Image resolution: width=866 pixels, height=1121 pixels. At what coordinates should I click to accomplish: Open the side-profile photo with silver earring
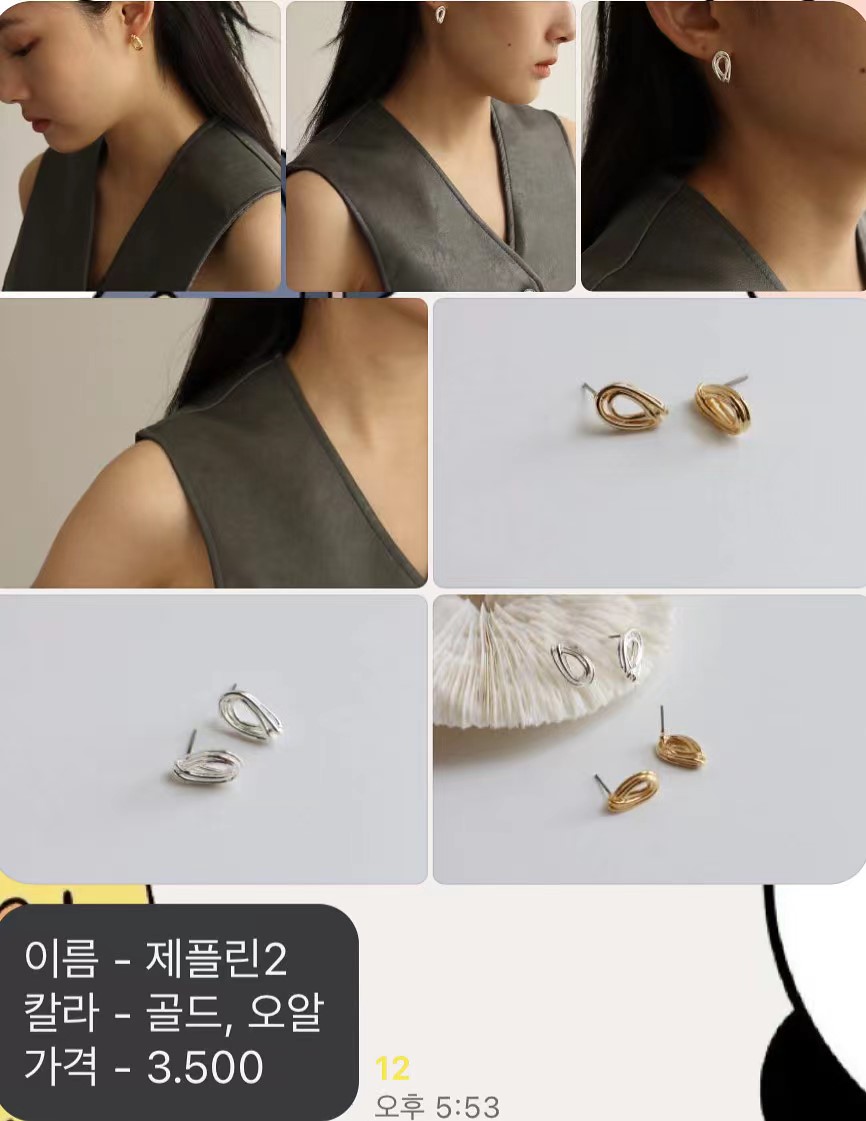pyautogui.click(x=431, y=146)
